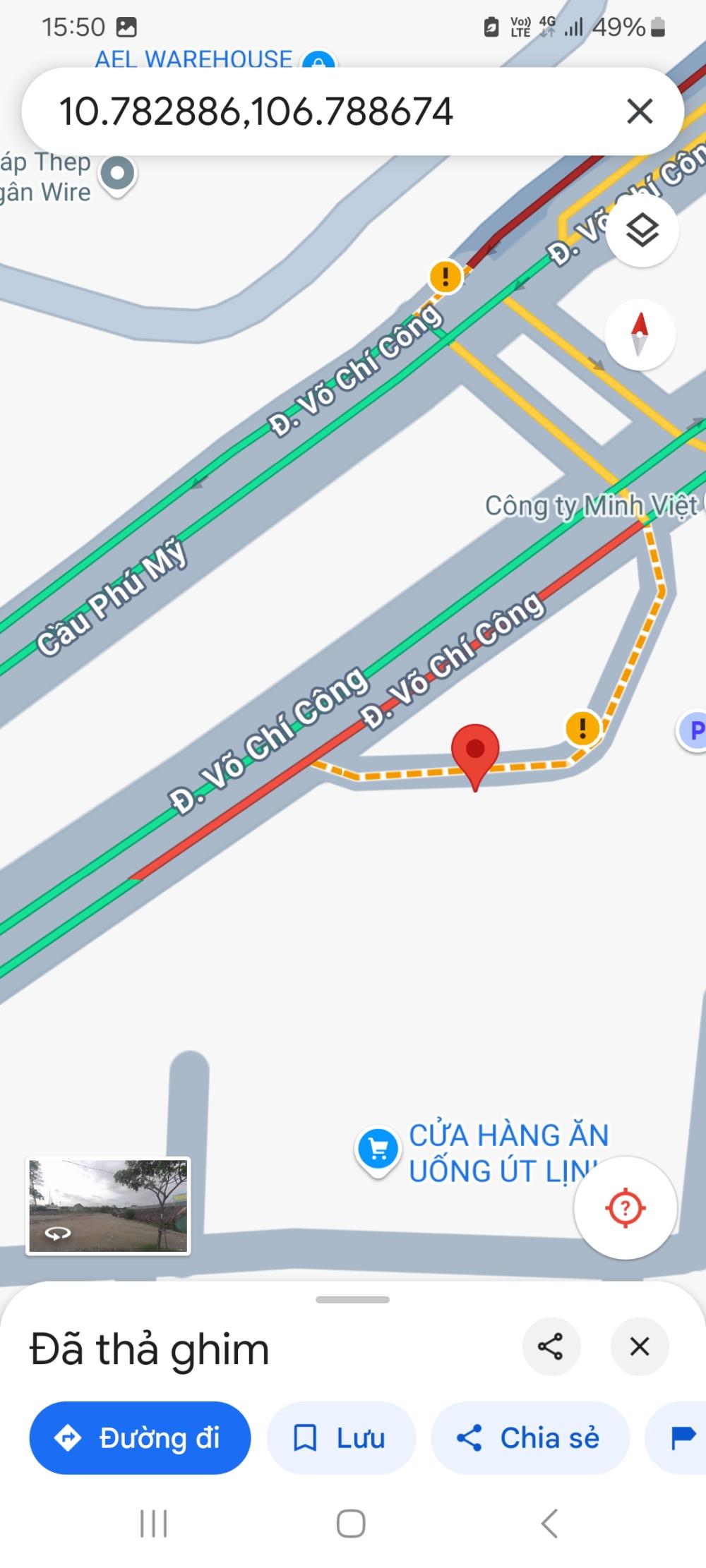
Task: Center the map on my location
Action: [x=625, y=1208]
